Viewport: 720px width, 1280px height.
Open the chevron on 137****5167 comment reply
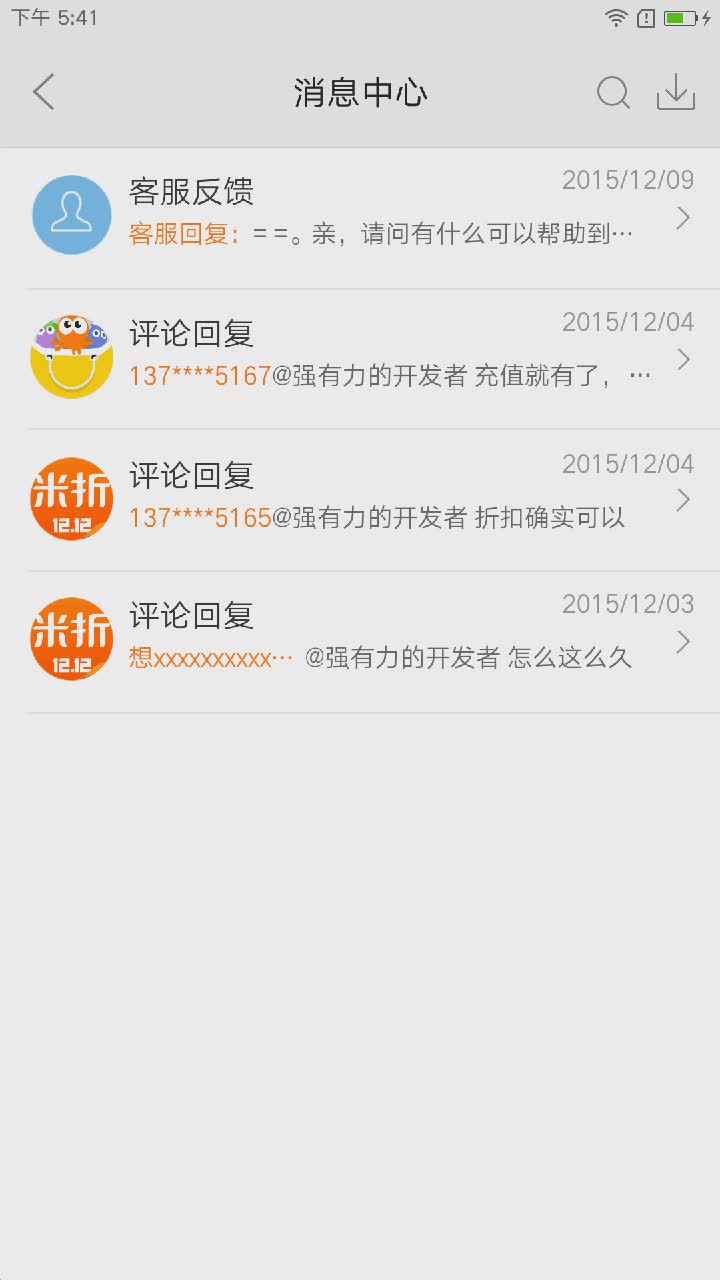[683, 358]
